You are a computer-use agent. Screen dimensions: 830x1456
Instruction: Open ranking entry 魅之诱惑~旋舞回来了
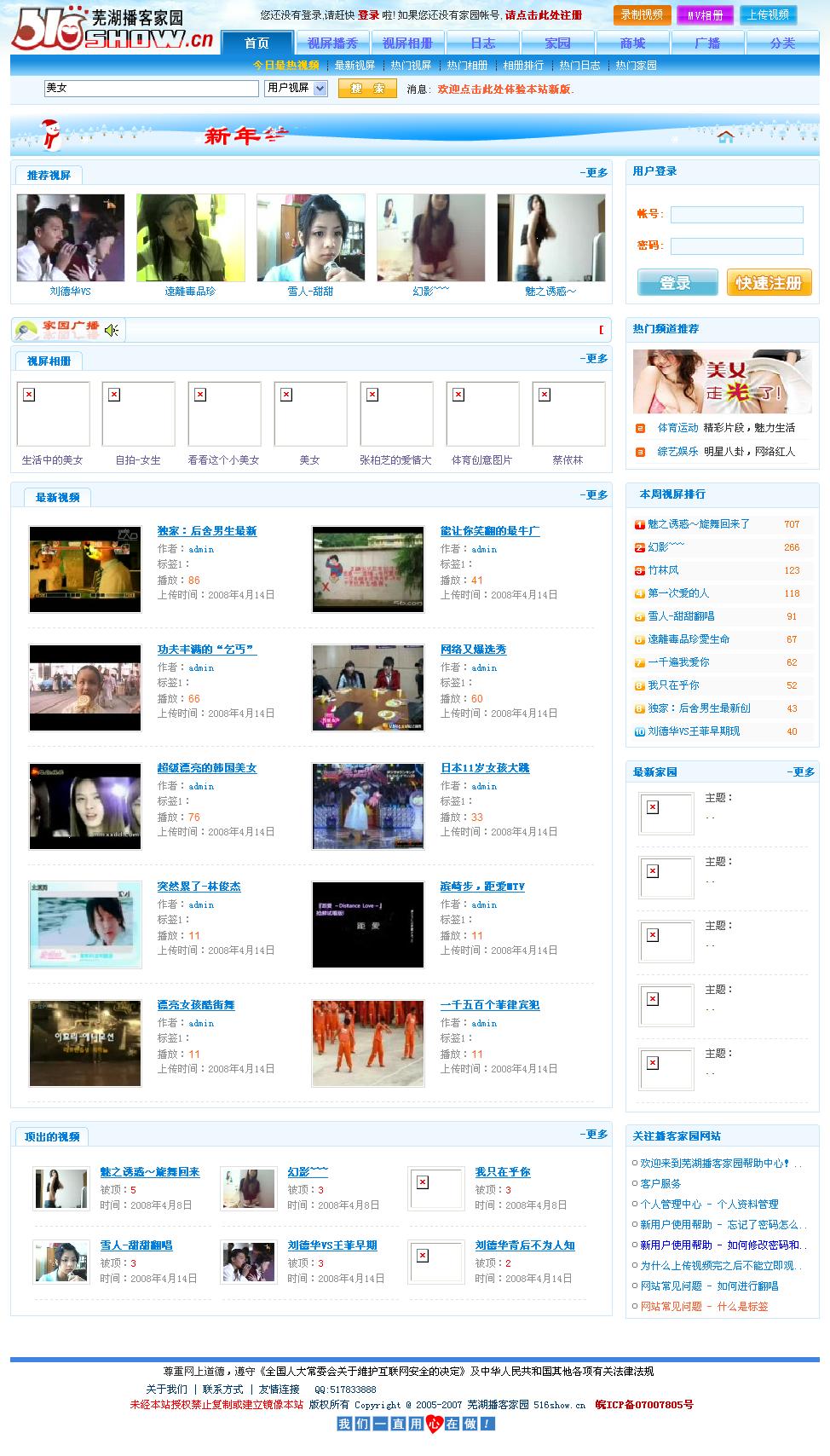coord(698,524)
